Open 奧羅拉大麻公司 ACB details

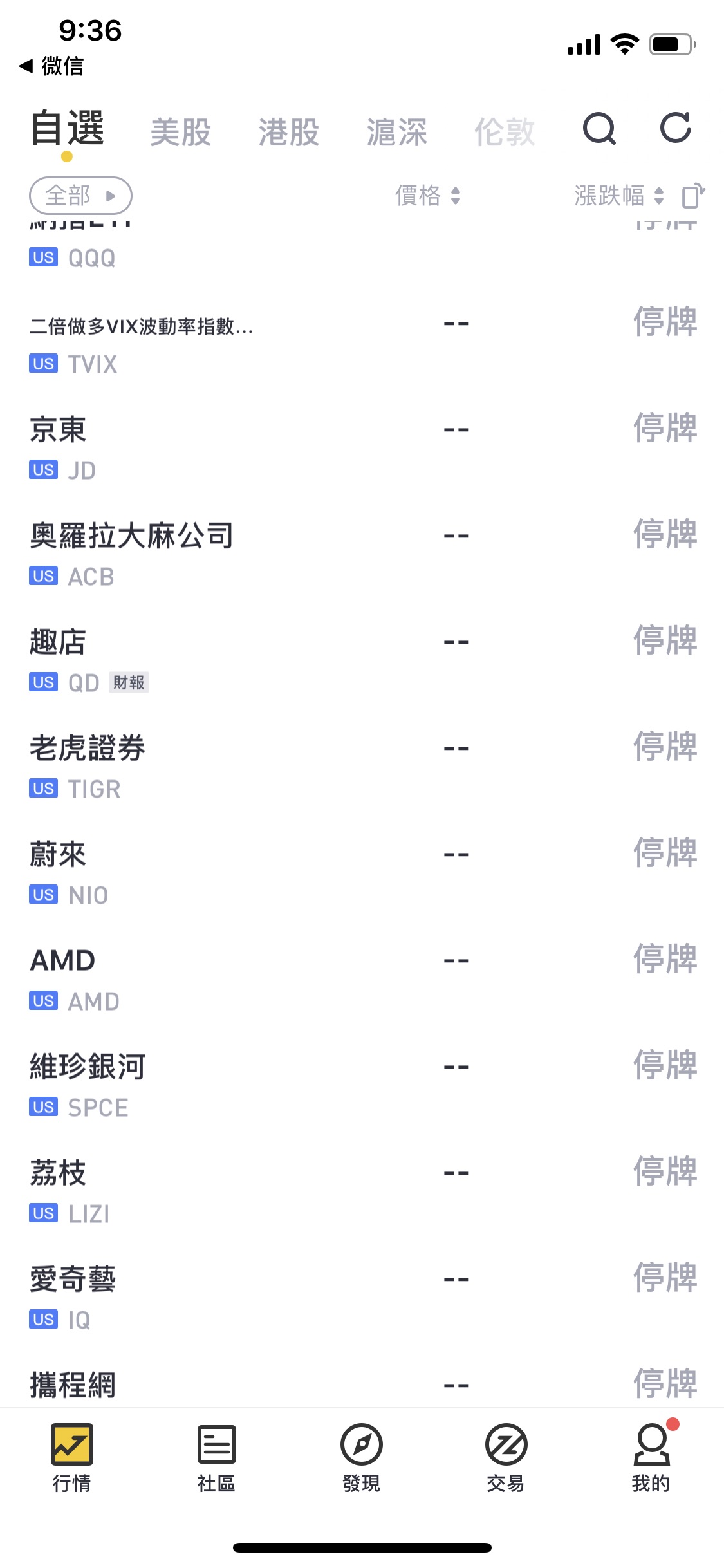tap(362, 554)
